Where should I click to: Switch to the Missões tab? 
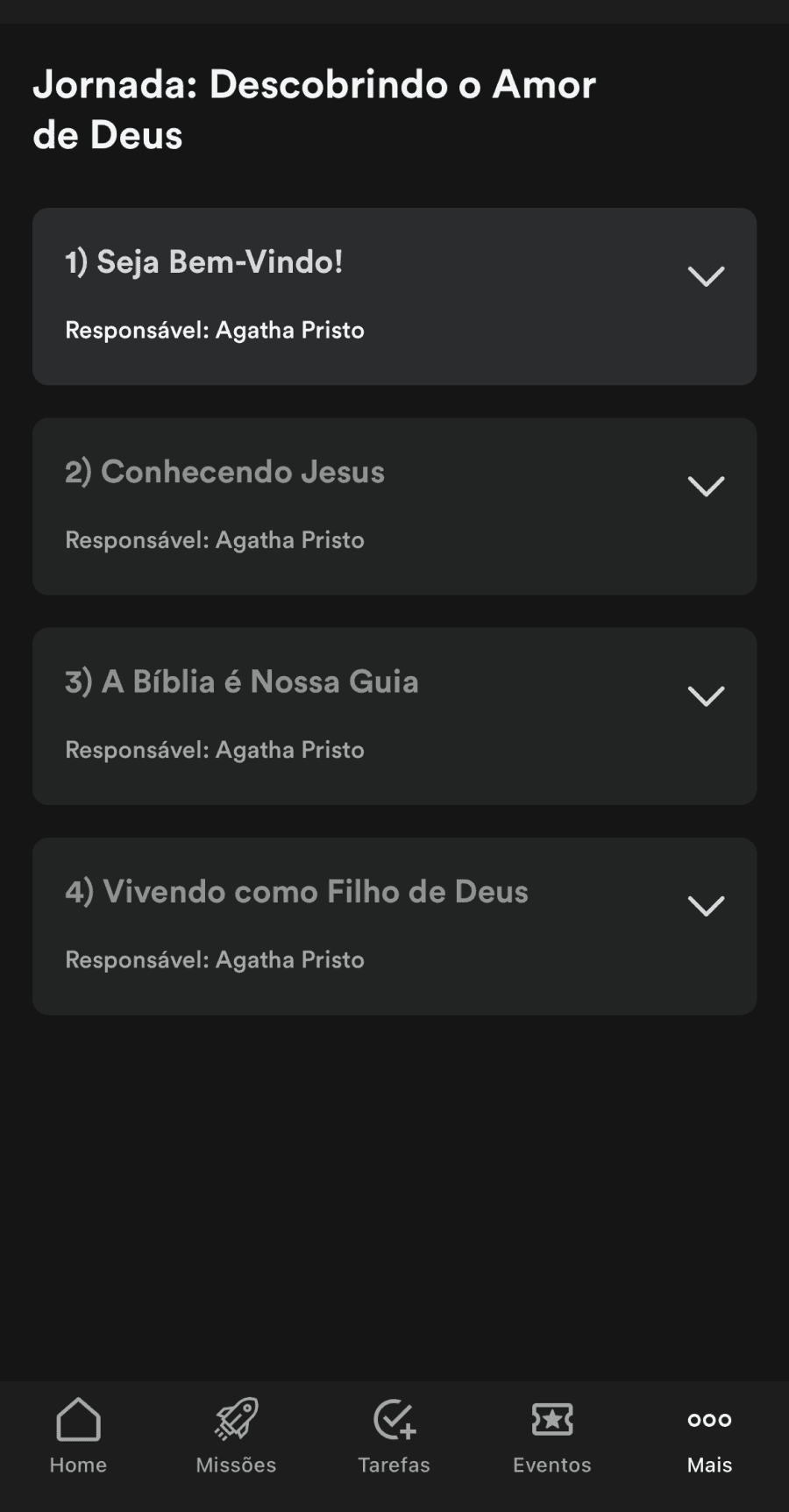tap(236, 1436)
